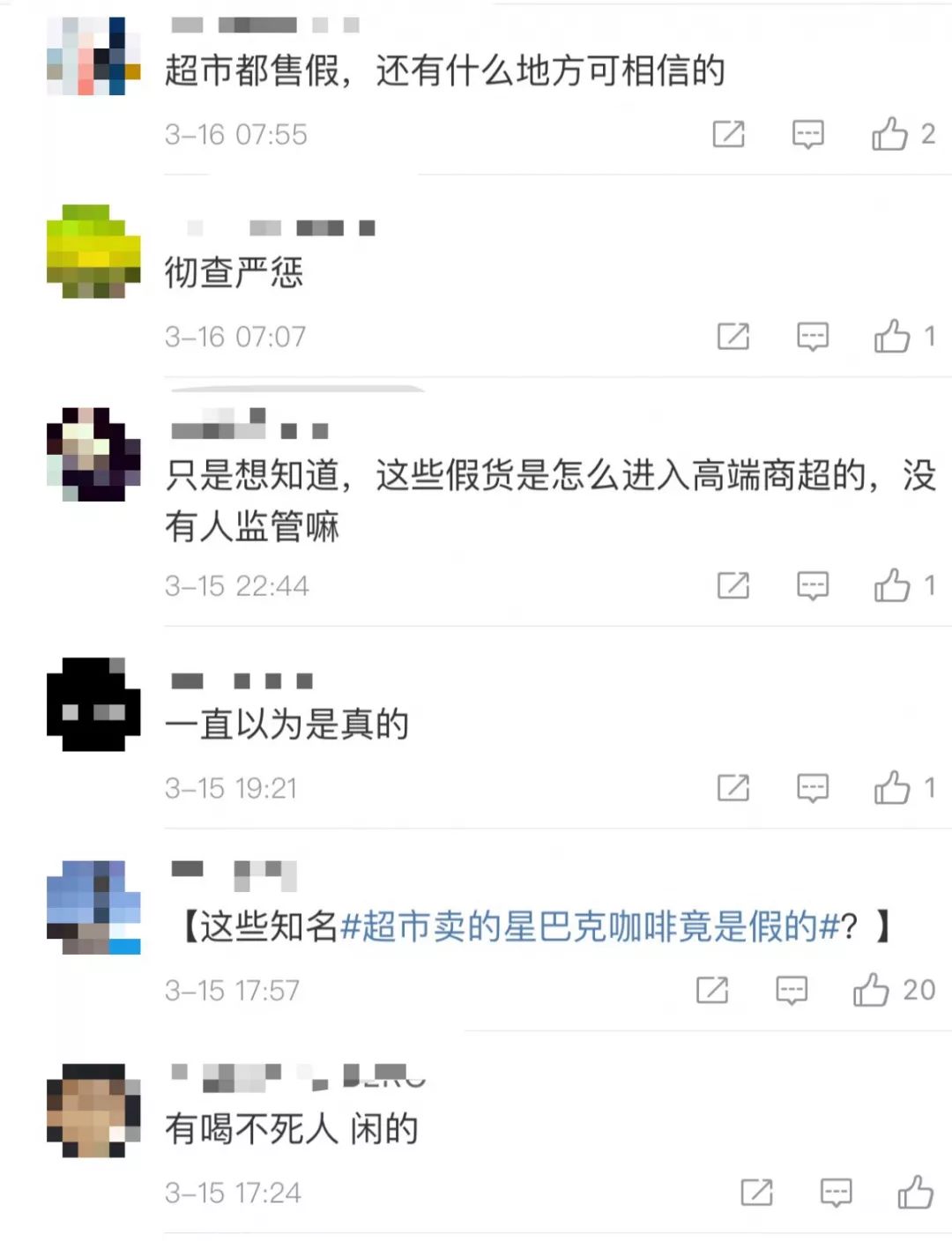
Task: Repost the comment '超市都售假，还有什么地方可相信的'
Action: coord(728,134)
